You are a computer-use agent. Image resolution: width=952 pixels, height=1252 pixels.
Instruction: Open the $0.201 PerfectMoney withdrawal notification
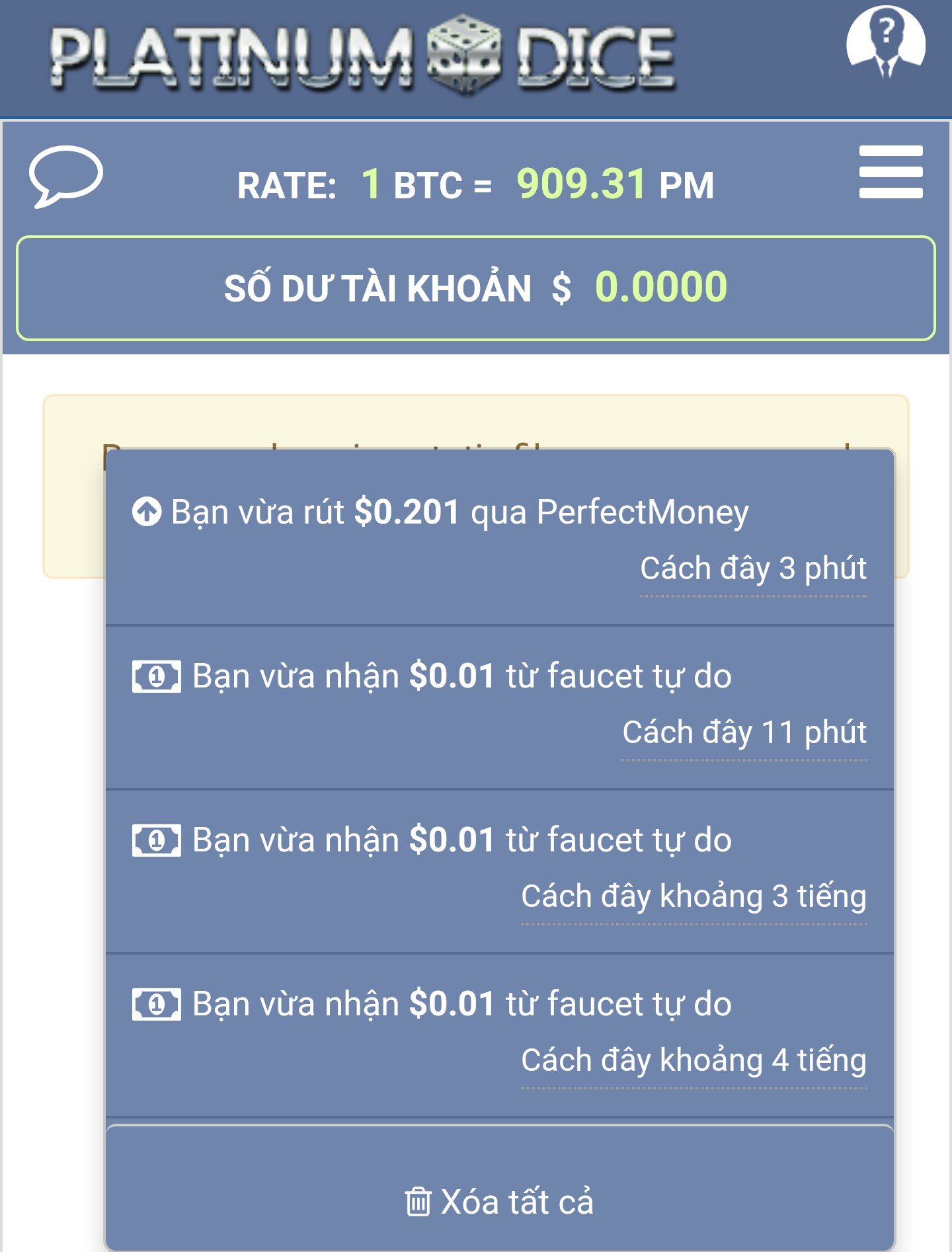click(499, 538)
